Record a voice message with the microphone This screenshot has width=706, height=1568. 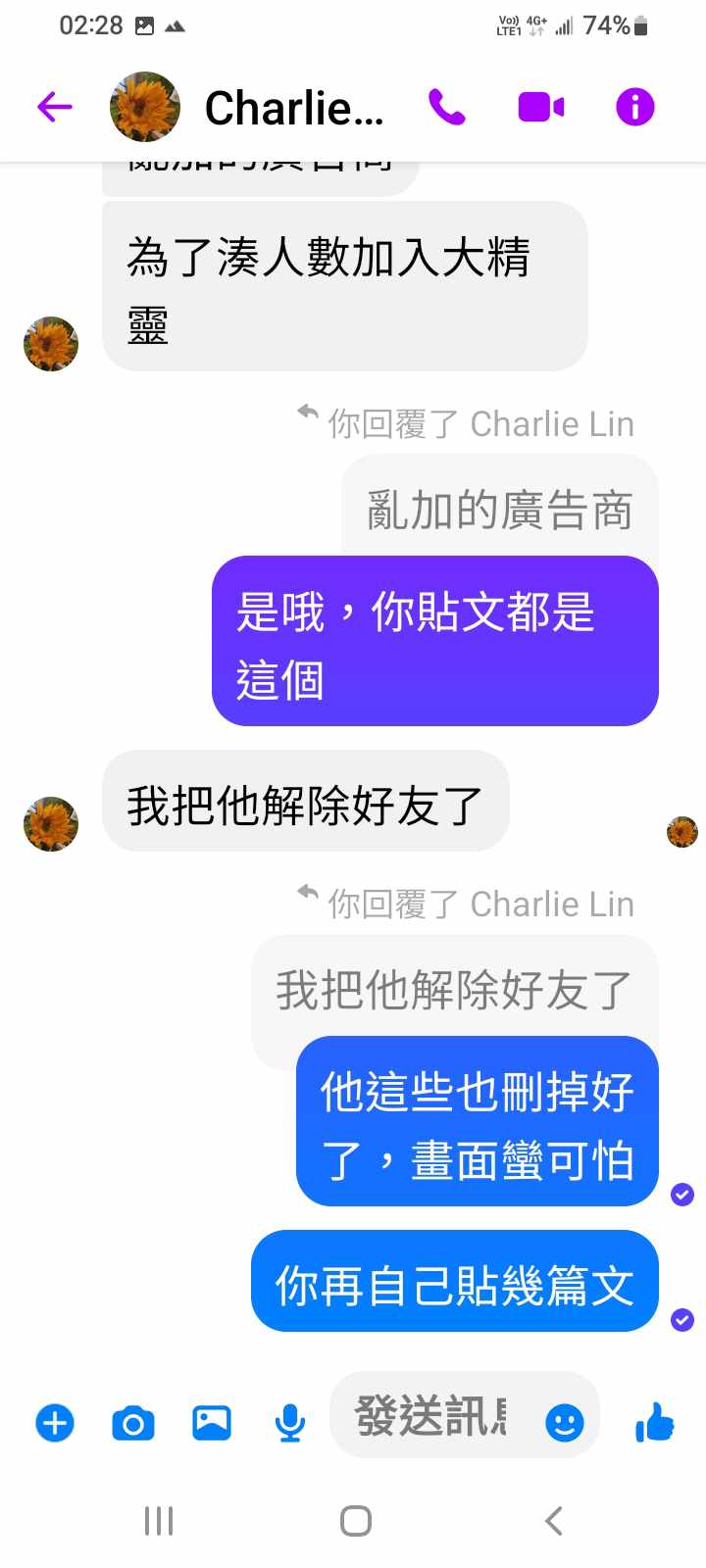point(289,1422)
